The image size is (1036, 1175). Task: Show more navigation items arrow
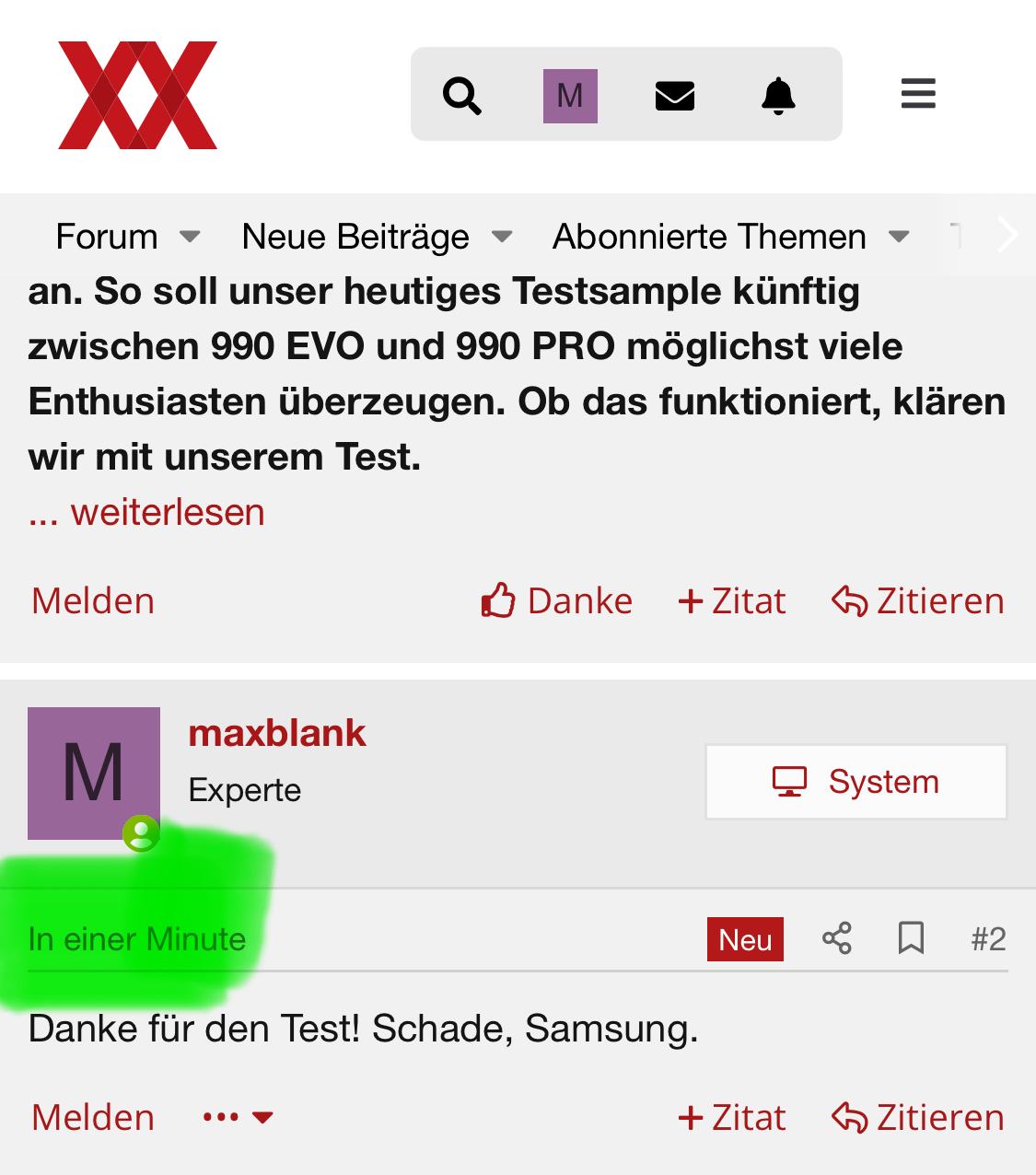click(x=1008, y=236)
